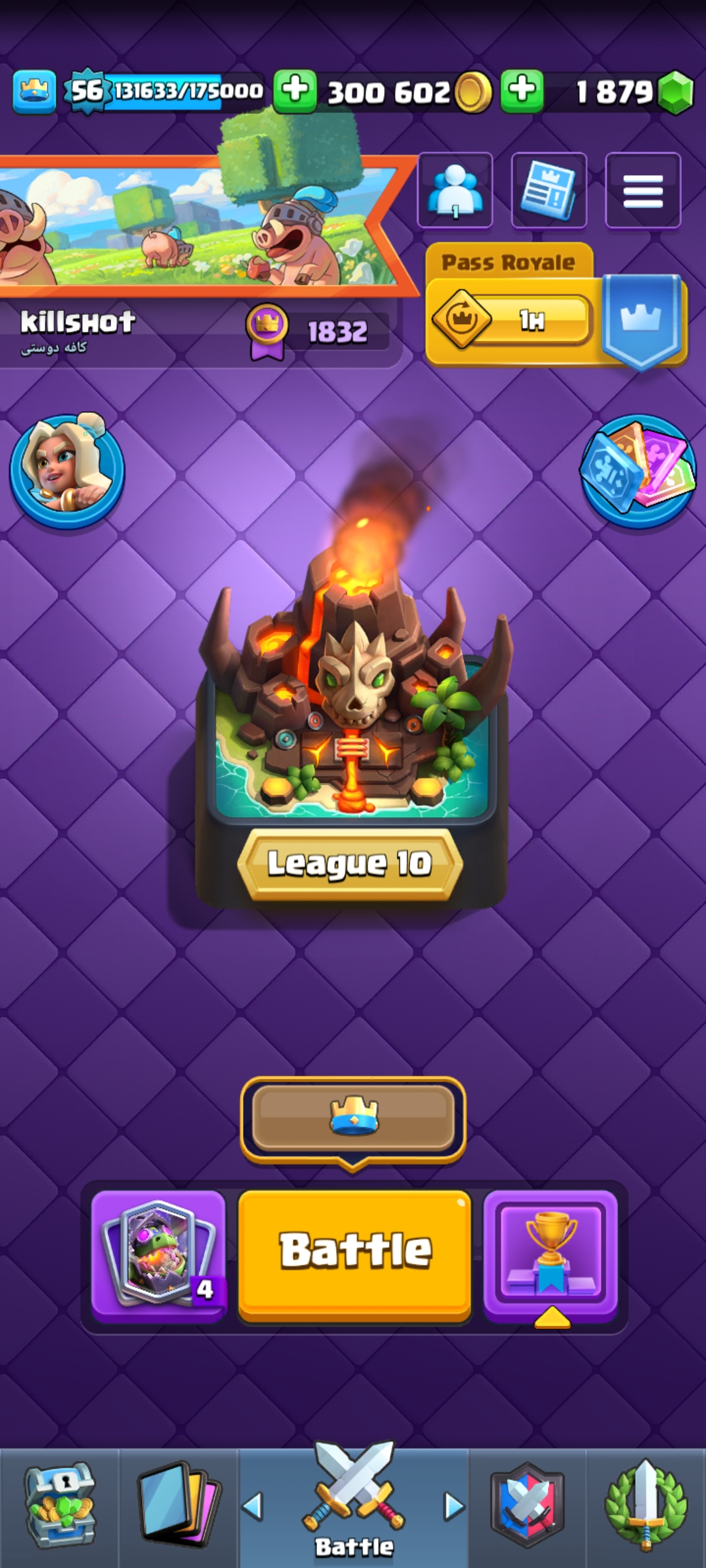This screenshot has height=1568, width=706.
Task: Switch to the Clan shield tab
Action: pos(527,1506)
